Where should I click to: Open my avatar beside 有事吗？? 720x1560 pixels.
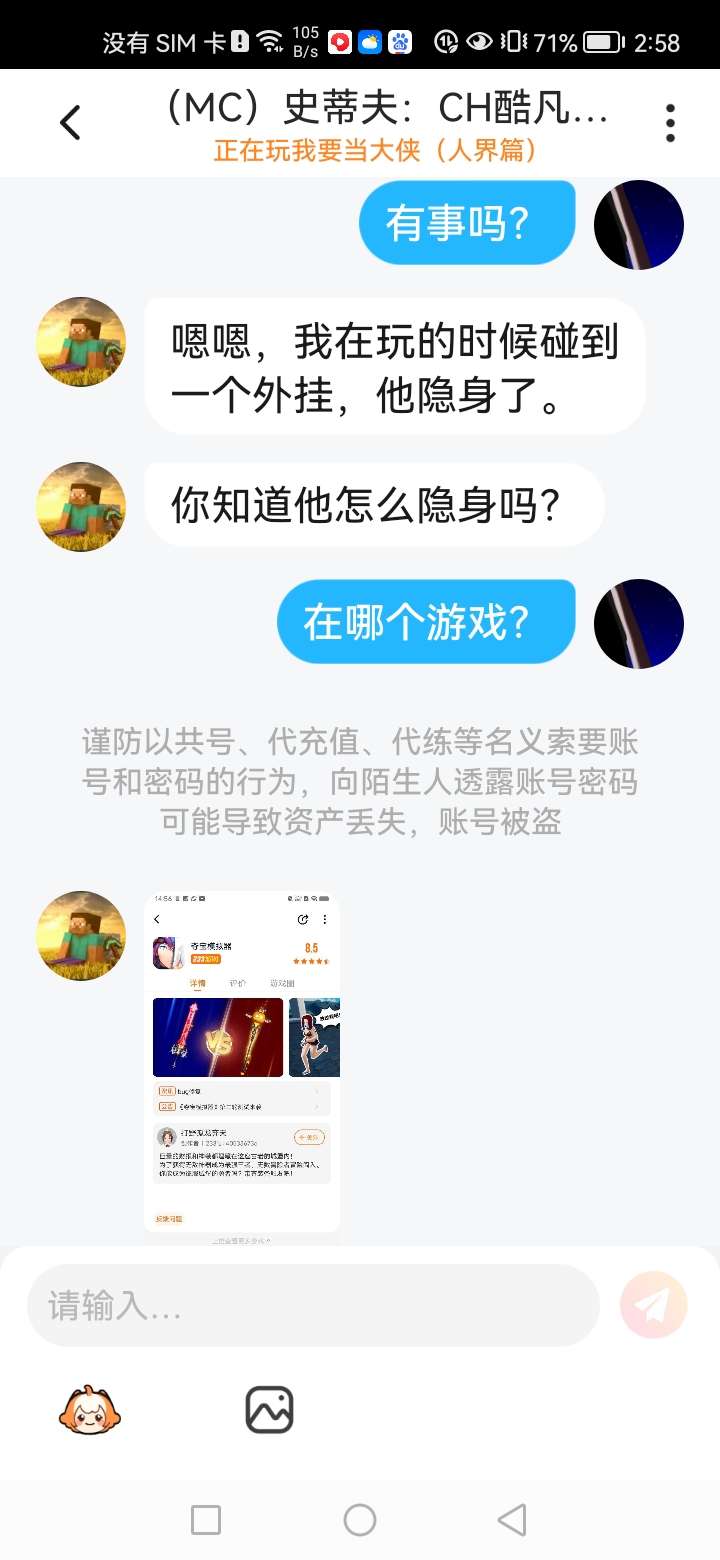(638, 225)
